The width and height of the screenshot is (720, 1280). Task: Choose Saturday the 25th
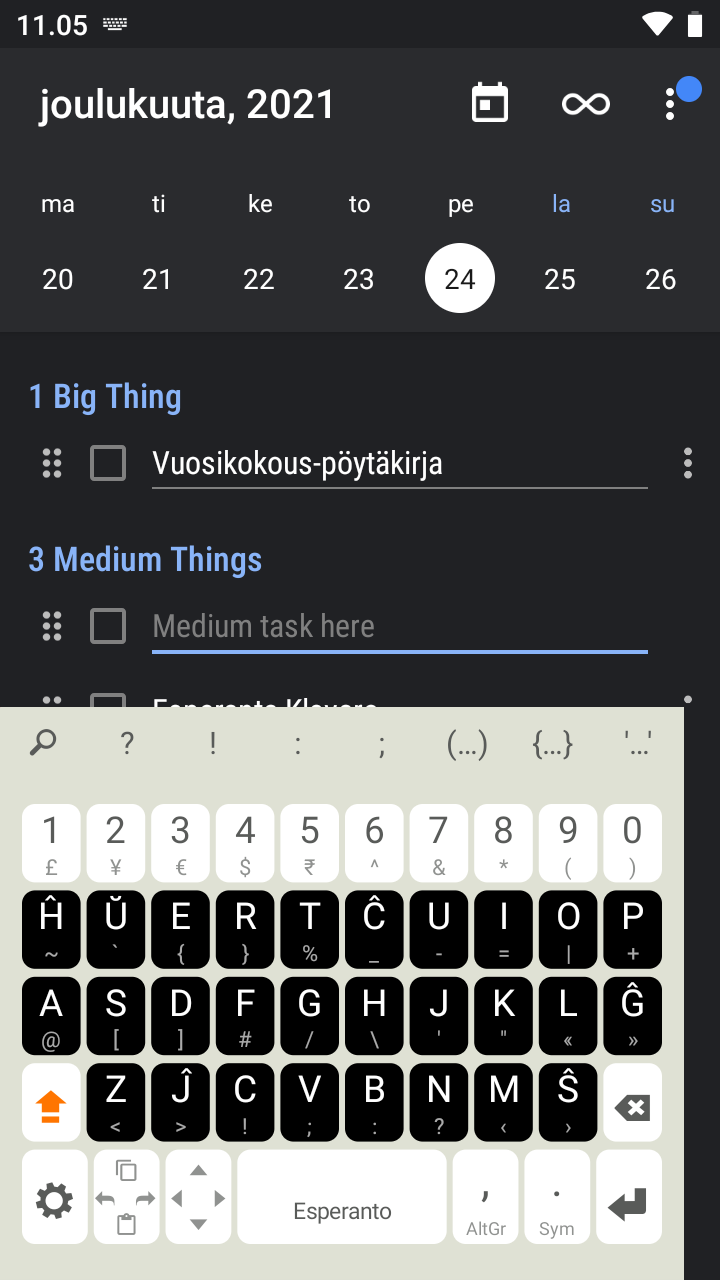pos(560,279)
